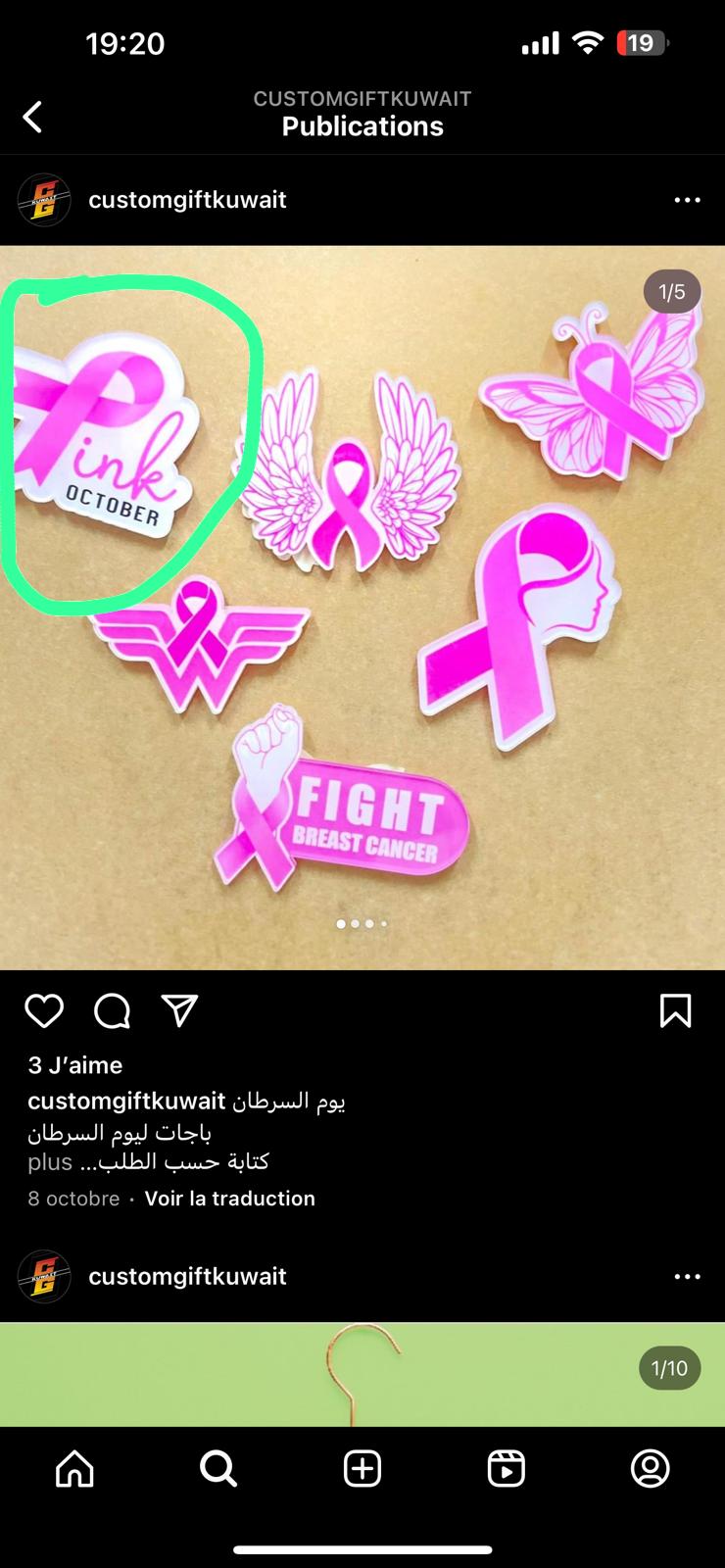Expand caption with the plus link
The width and height of the screenshot is (725, 1568).
(50, 1162)
